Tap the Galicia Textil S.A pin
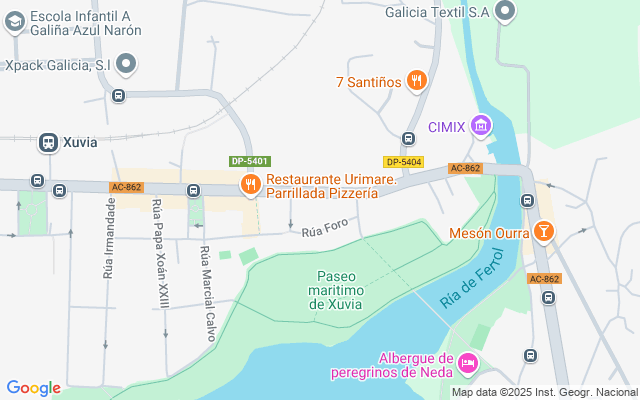This screenshot has width=640, height=400. (x=505, y=12)
